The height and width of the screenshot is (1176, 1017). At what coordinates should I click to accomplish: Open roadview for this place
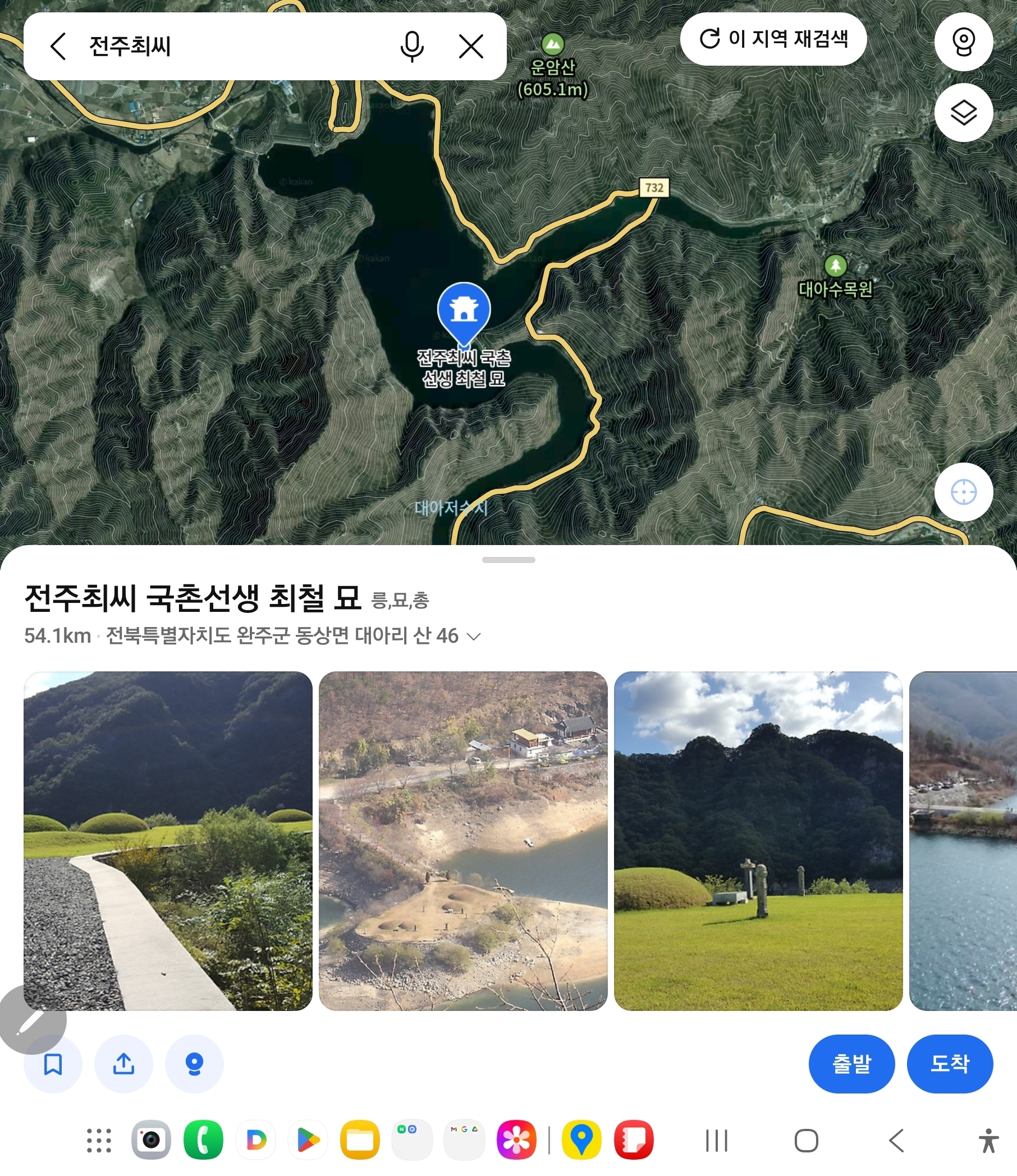pyautogui.click(x=194, y=1064)
